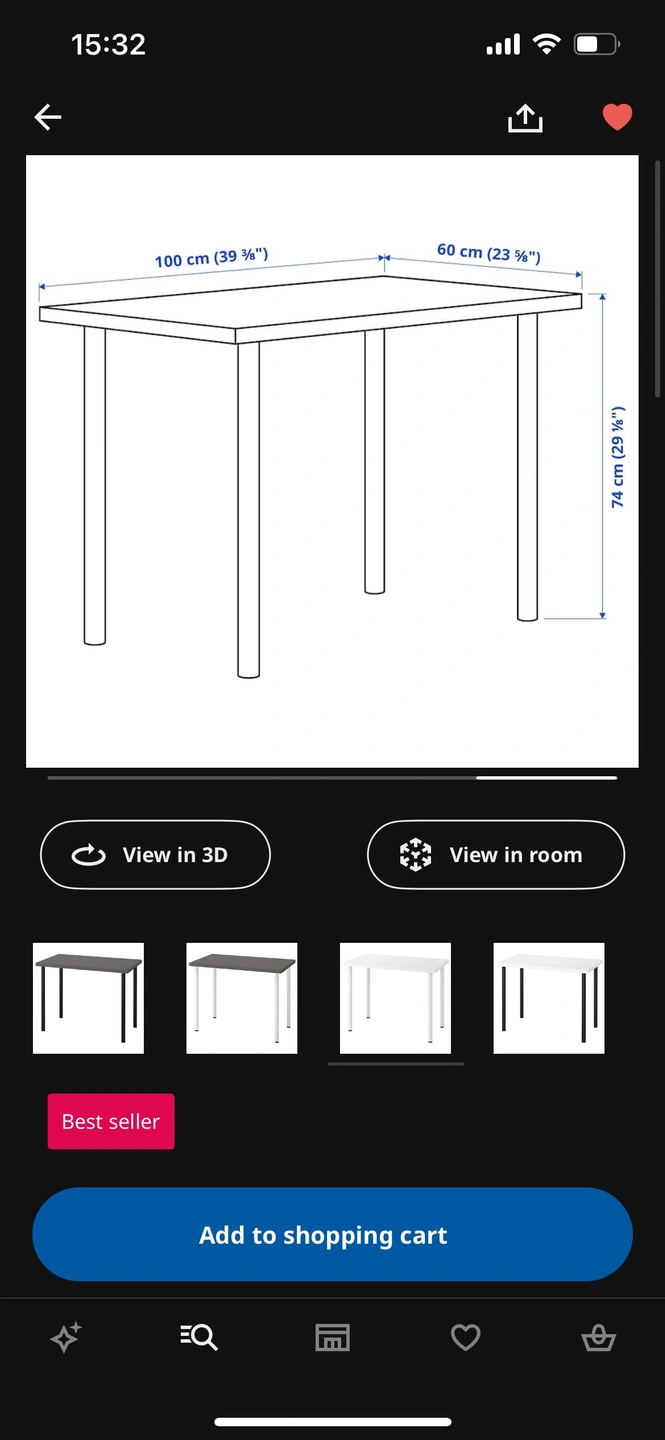Launch View in room
Image resolution: width=665 pixels, height=1440 pixels.
(496, 855)
